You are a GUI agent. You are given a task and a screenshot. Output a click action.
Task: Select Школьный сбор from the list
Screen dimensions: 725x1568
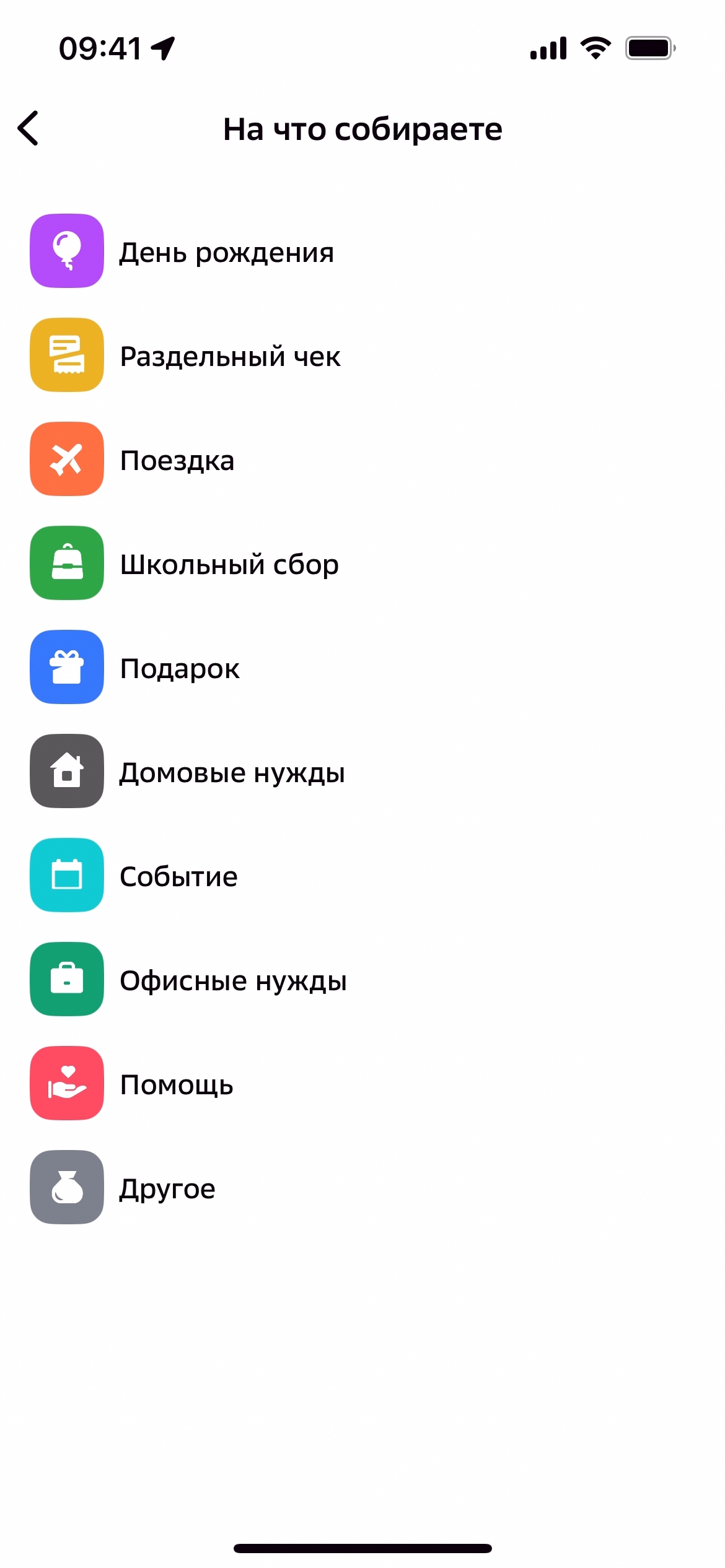(x=229, y=564)
